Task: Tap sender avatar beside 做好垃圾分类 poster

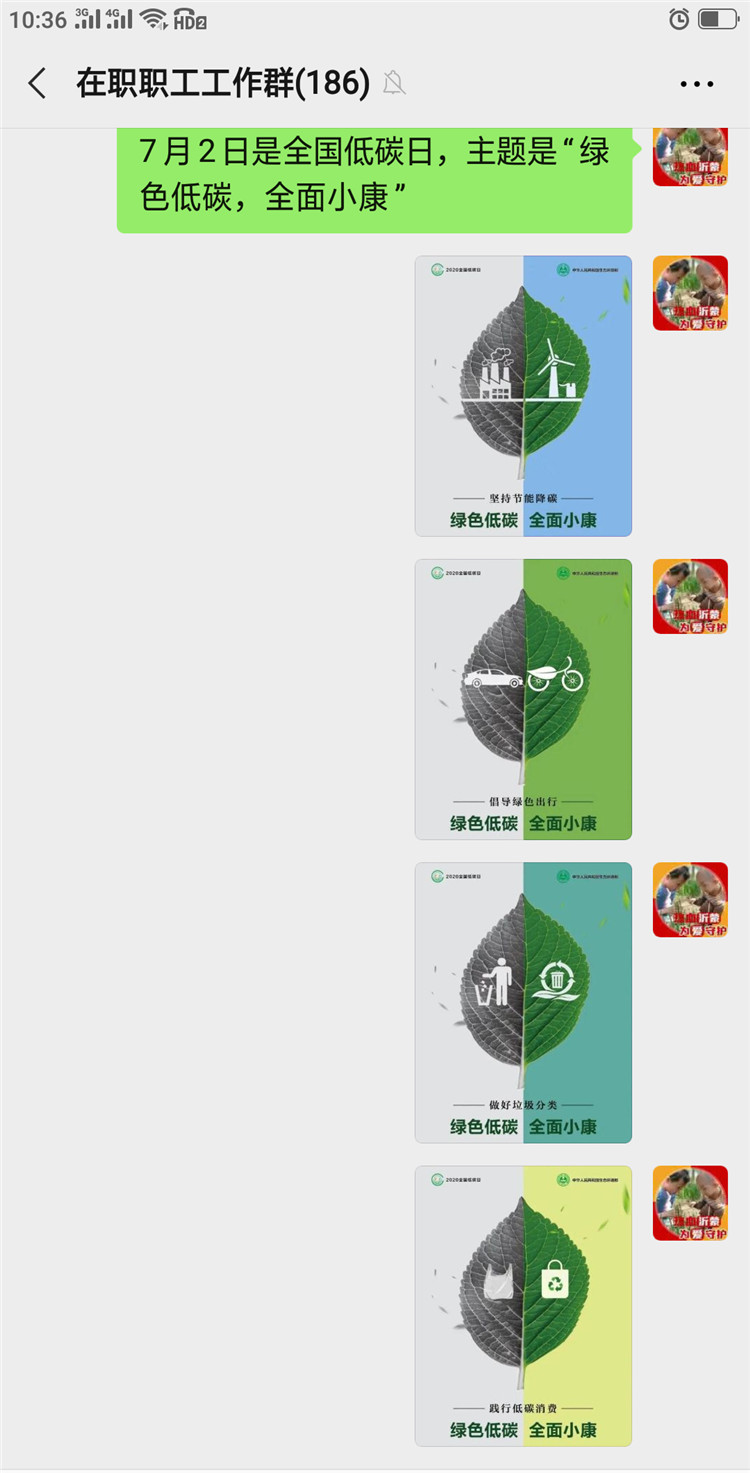Action: click(690, 899)
